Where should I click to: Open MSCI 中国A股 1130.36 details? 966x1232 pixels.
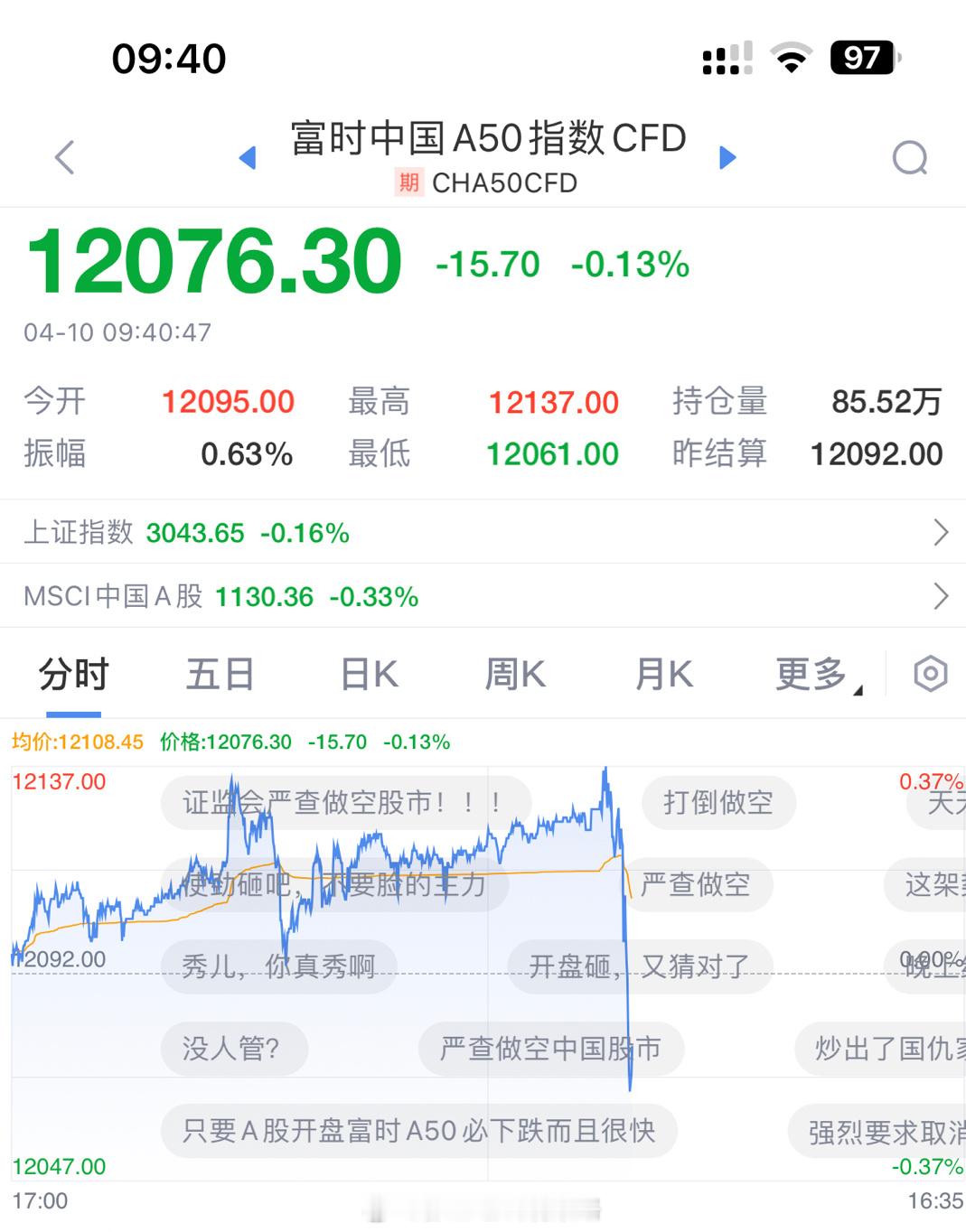coord(262,597)
